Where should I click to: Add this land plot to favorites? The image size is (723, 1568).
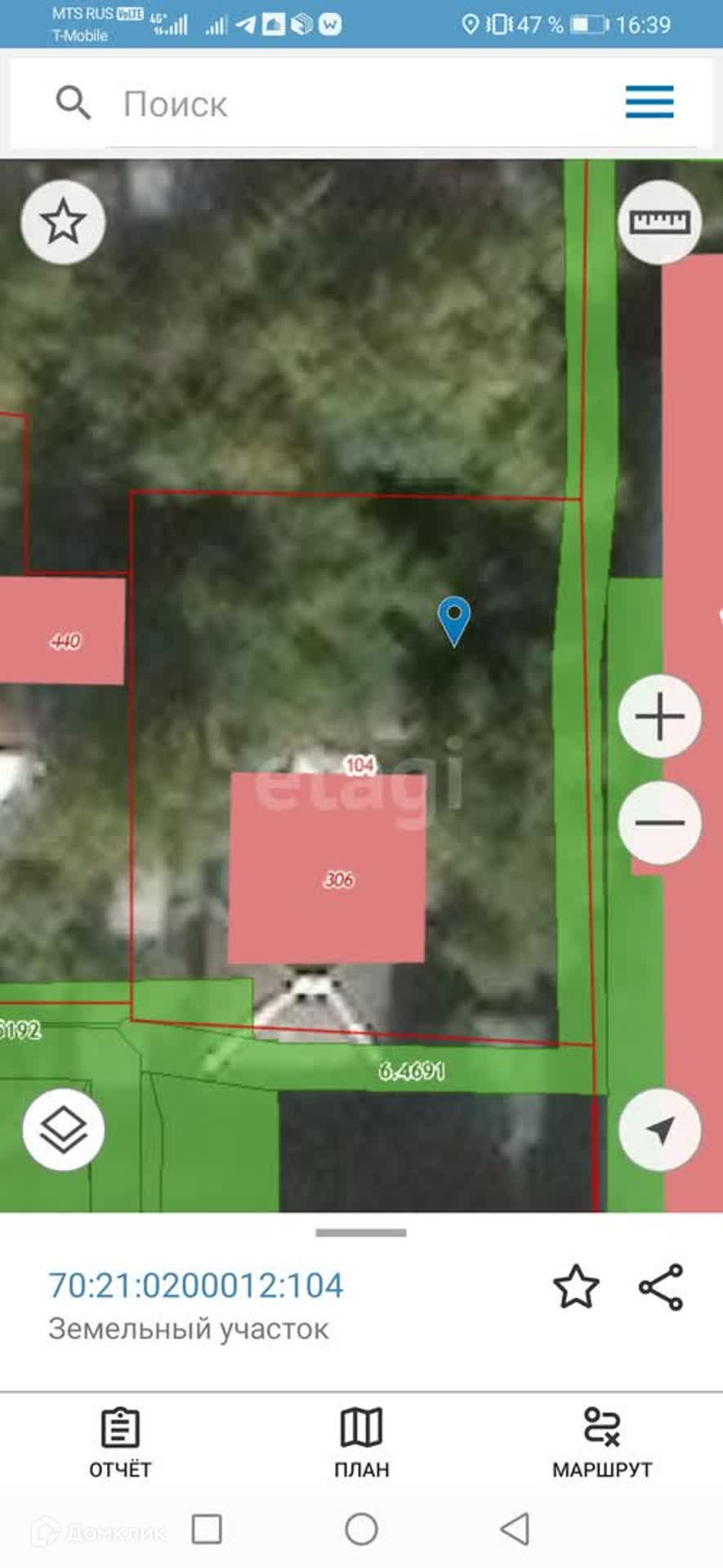tap(576, 1287)
